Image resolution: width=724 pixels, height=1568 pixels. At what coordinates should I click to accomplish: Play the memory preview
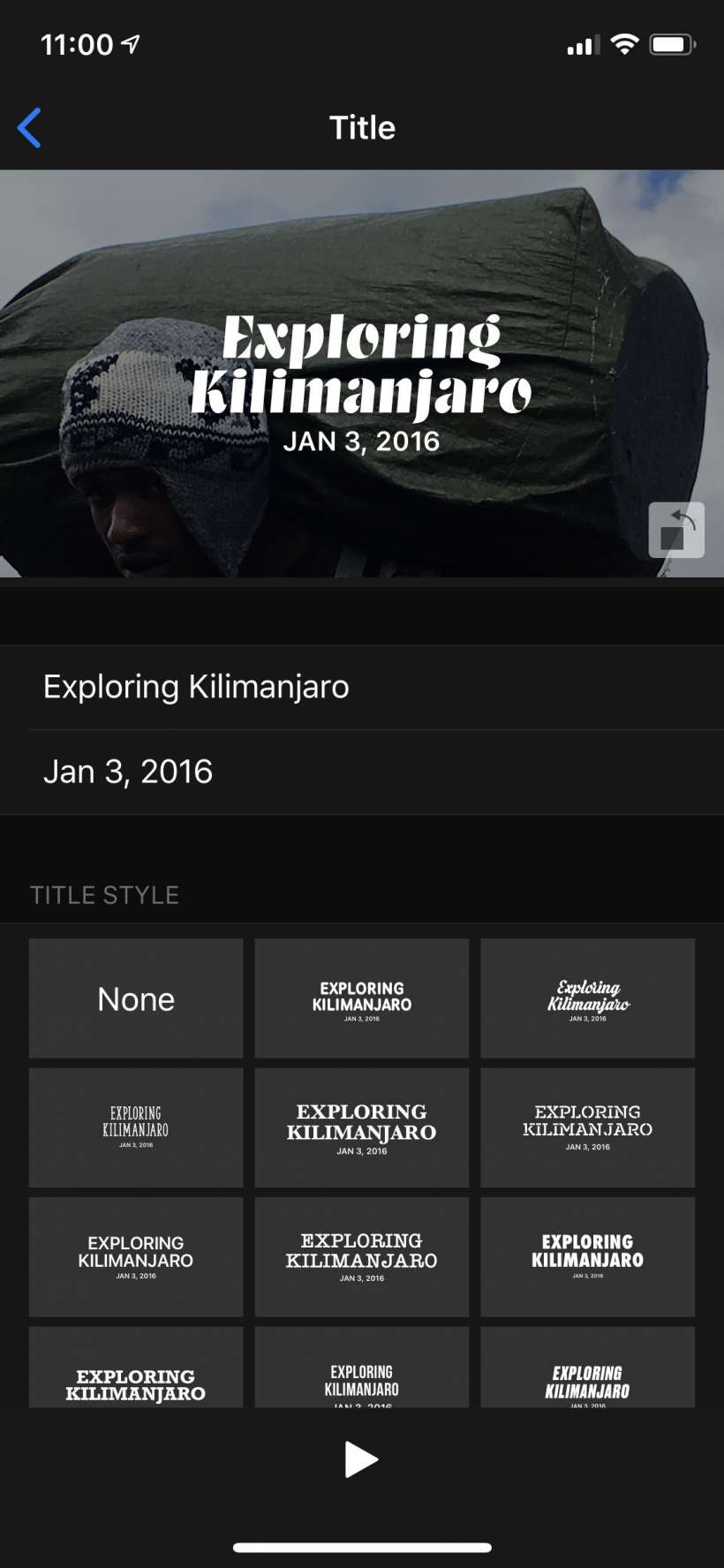click(x=361, y=1459)
